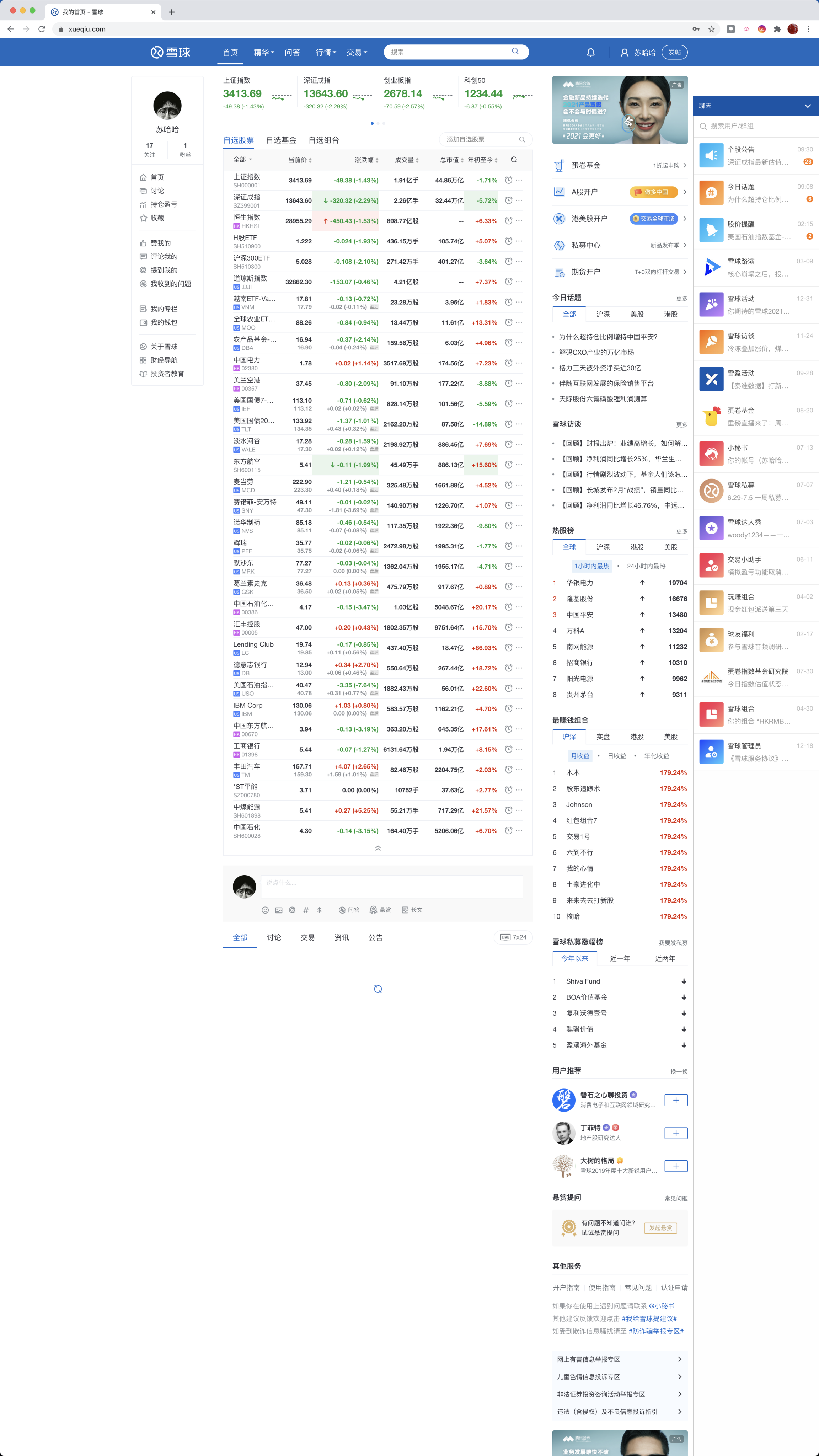Click the 发帖 post button
This screenshot has width=819, height=1456.
[x=674, y=53]
